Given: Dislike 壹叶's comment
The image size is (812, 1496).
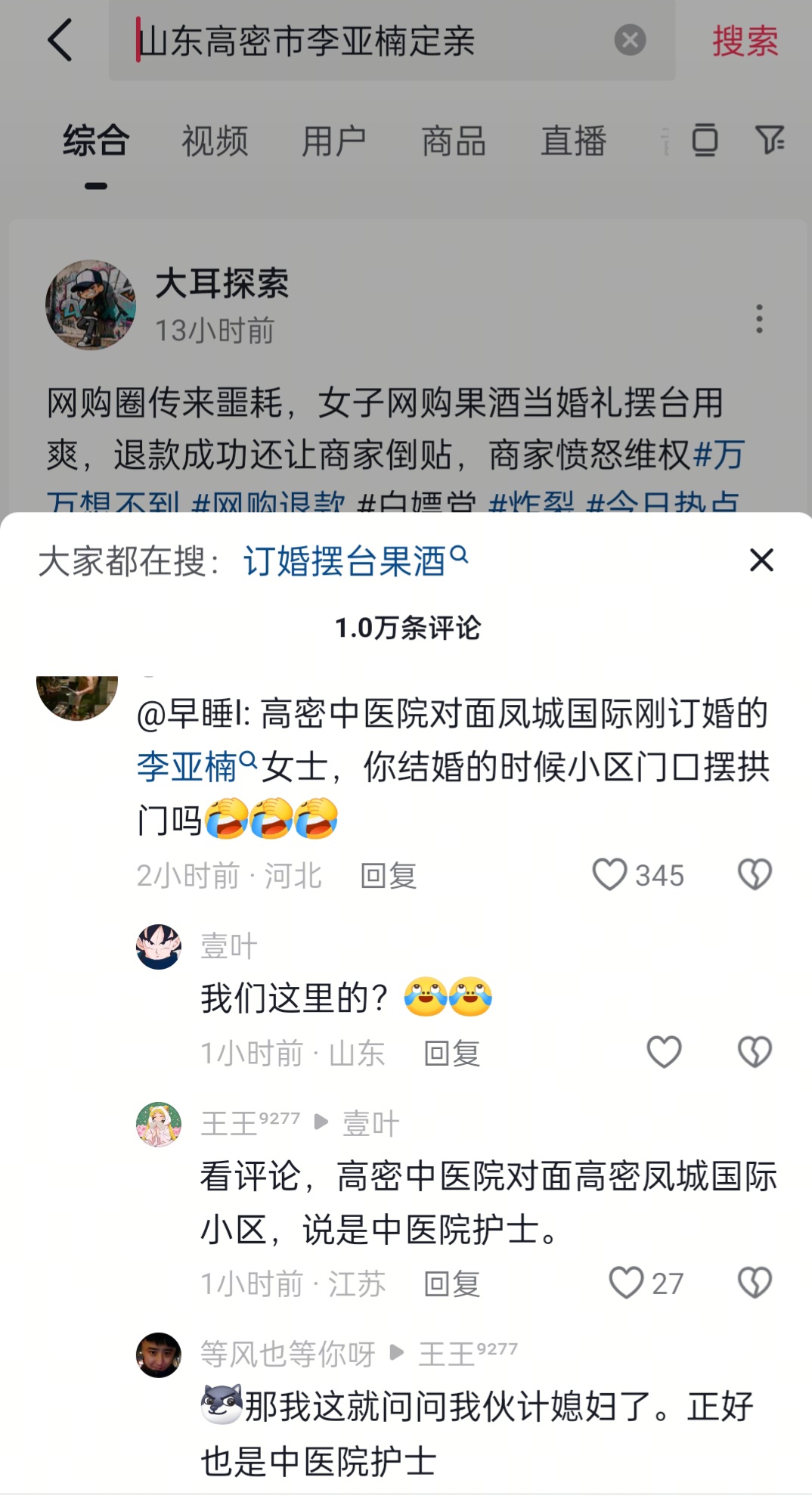Looking at the screenshot, I should click(754, 1052).
